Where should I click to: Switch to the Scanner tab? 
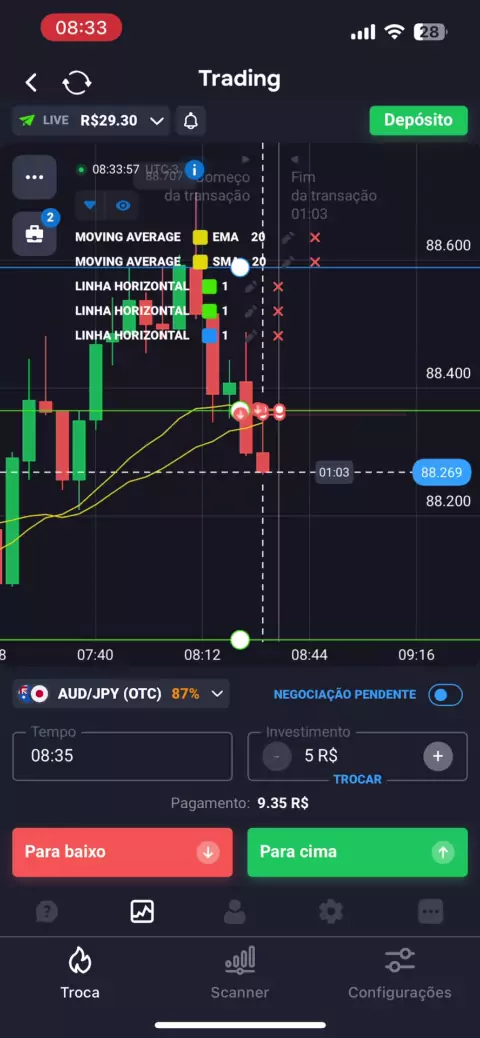240,972
